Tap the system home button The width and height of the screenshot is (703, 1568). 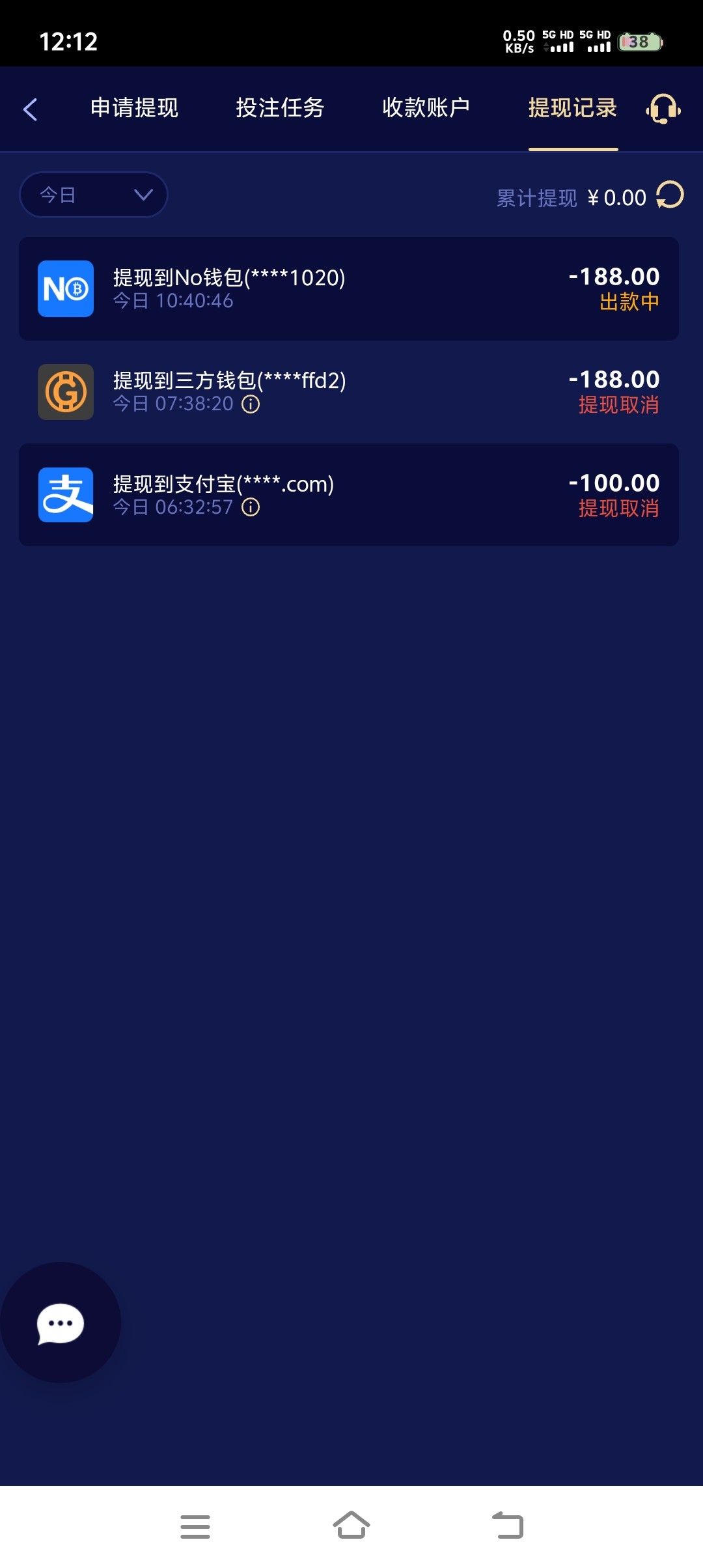(x=351, y=1526)
